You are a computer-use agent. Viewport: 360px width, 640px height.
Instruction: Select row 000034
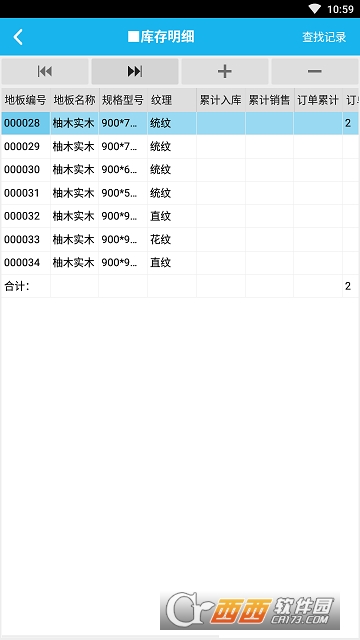coord(180,263)
